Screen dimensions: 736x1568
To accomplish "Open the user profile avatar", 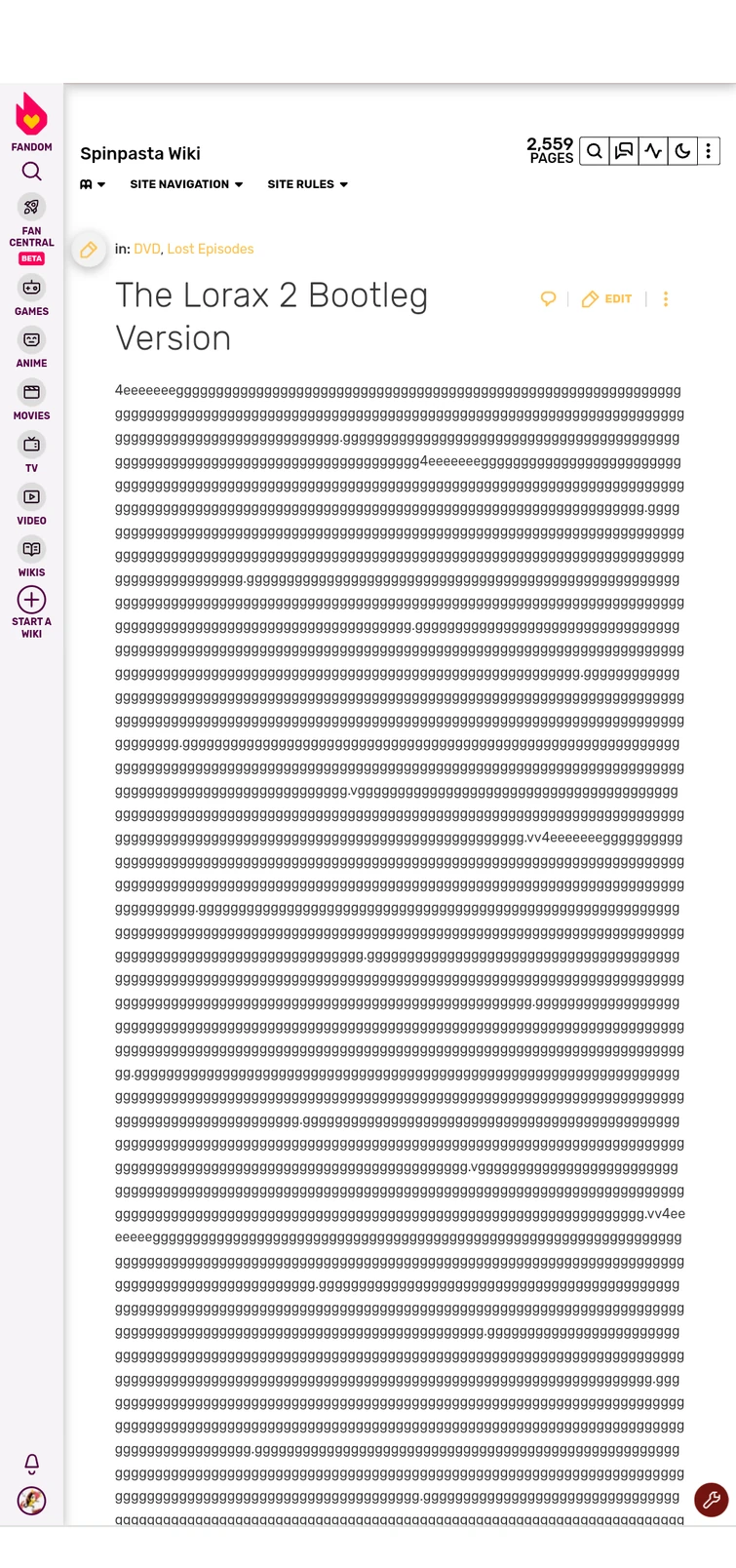I will pos(31,1501).
